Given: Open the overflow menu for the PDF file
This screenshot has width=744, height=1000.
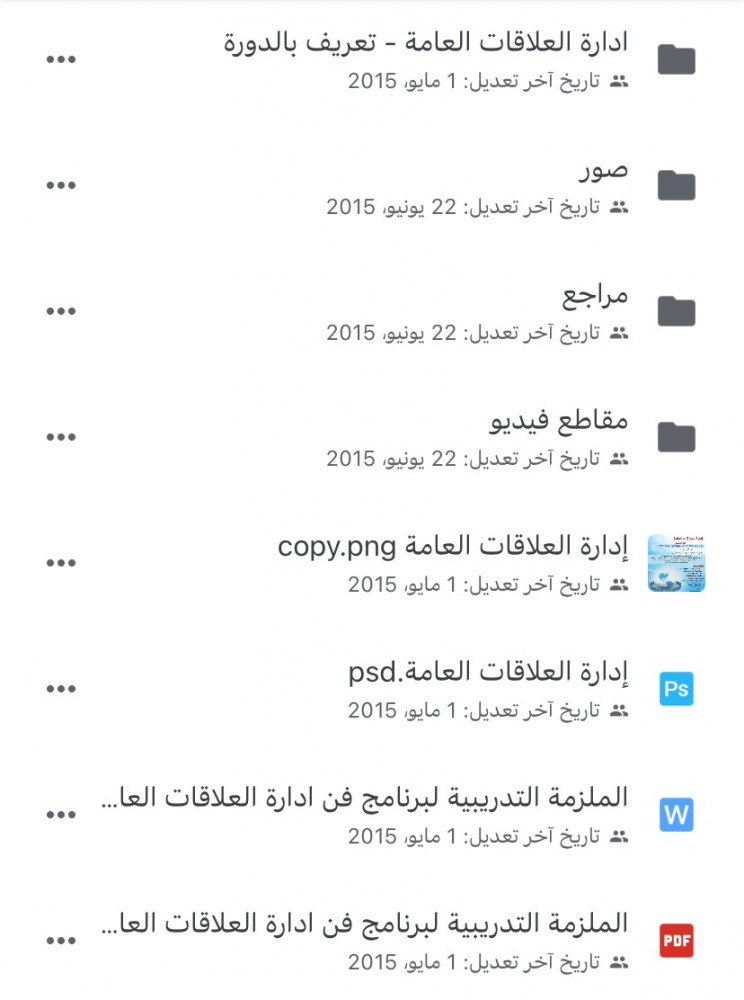Looking at the screenshot, I should pos(61,940).
